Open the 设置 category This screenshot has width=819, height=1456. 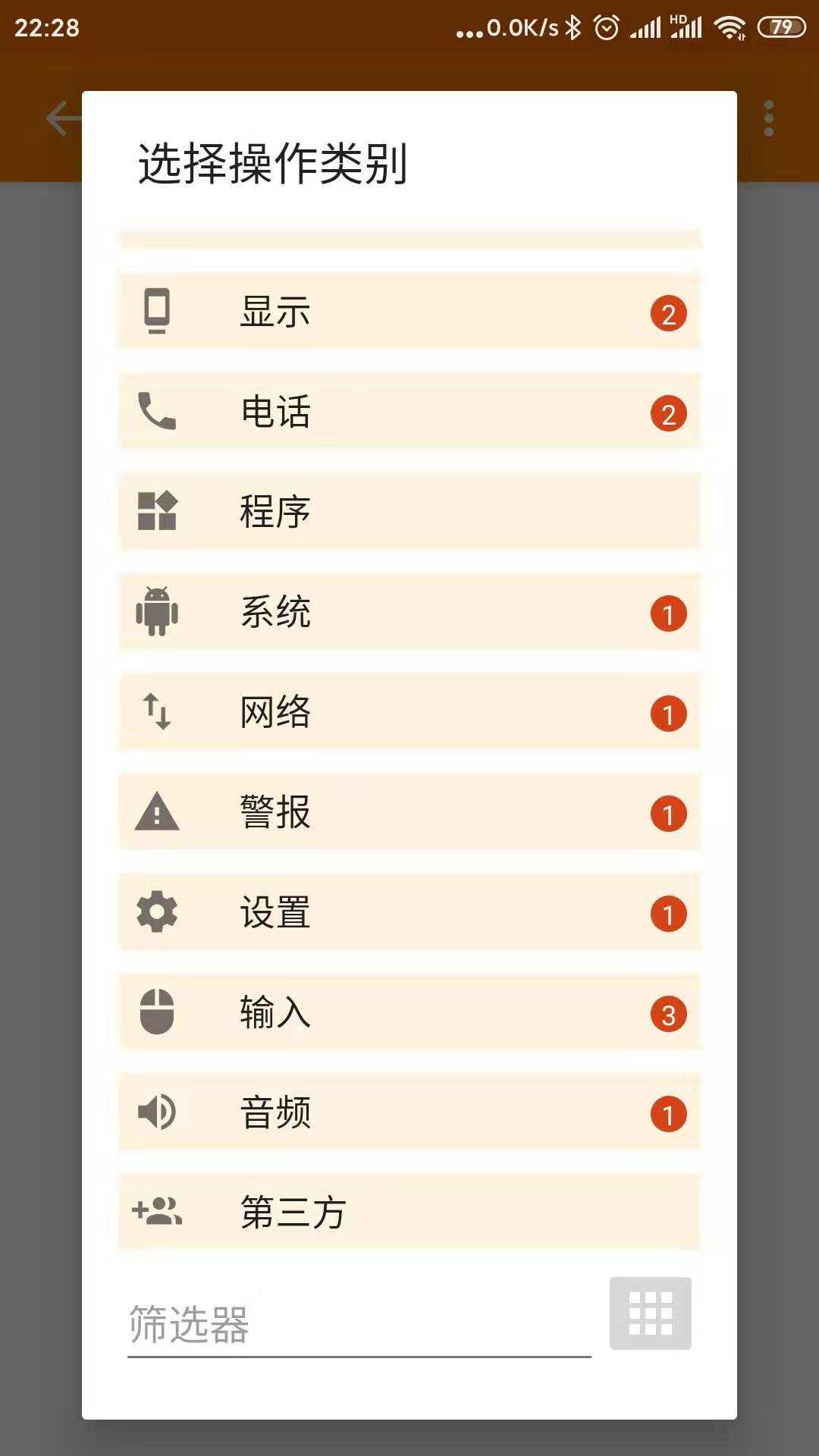pyautogui.click(x=409, y=912)
